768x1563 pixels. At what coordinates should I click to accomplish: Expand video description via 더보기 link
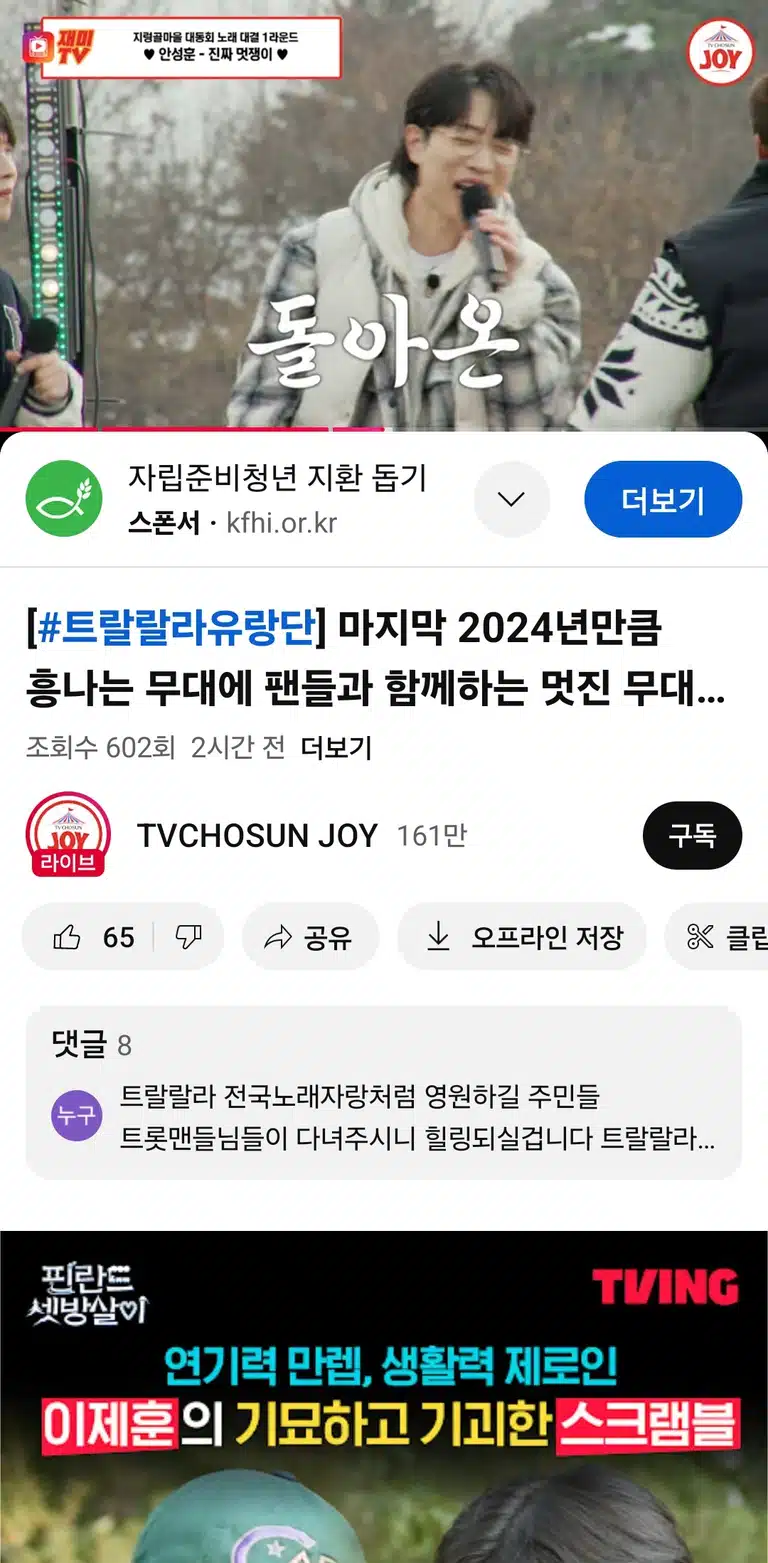point(336,747)
